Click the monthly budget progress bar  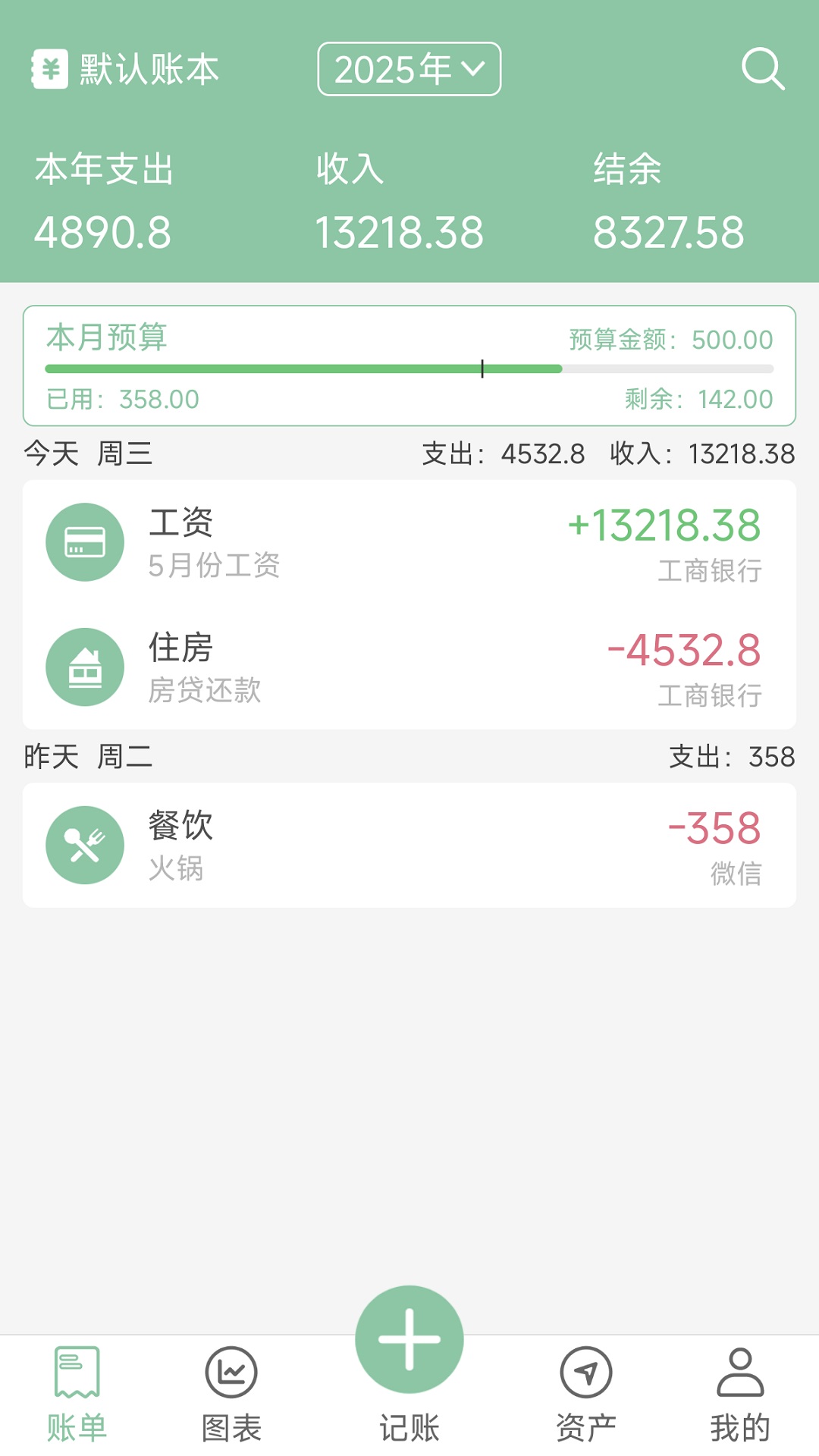(x=409, y=368)
